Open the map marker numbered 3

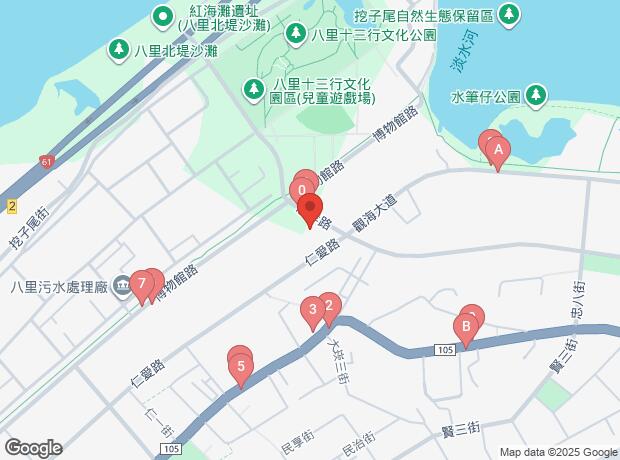point(312,310)
